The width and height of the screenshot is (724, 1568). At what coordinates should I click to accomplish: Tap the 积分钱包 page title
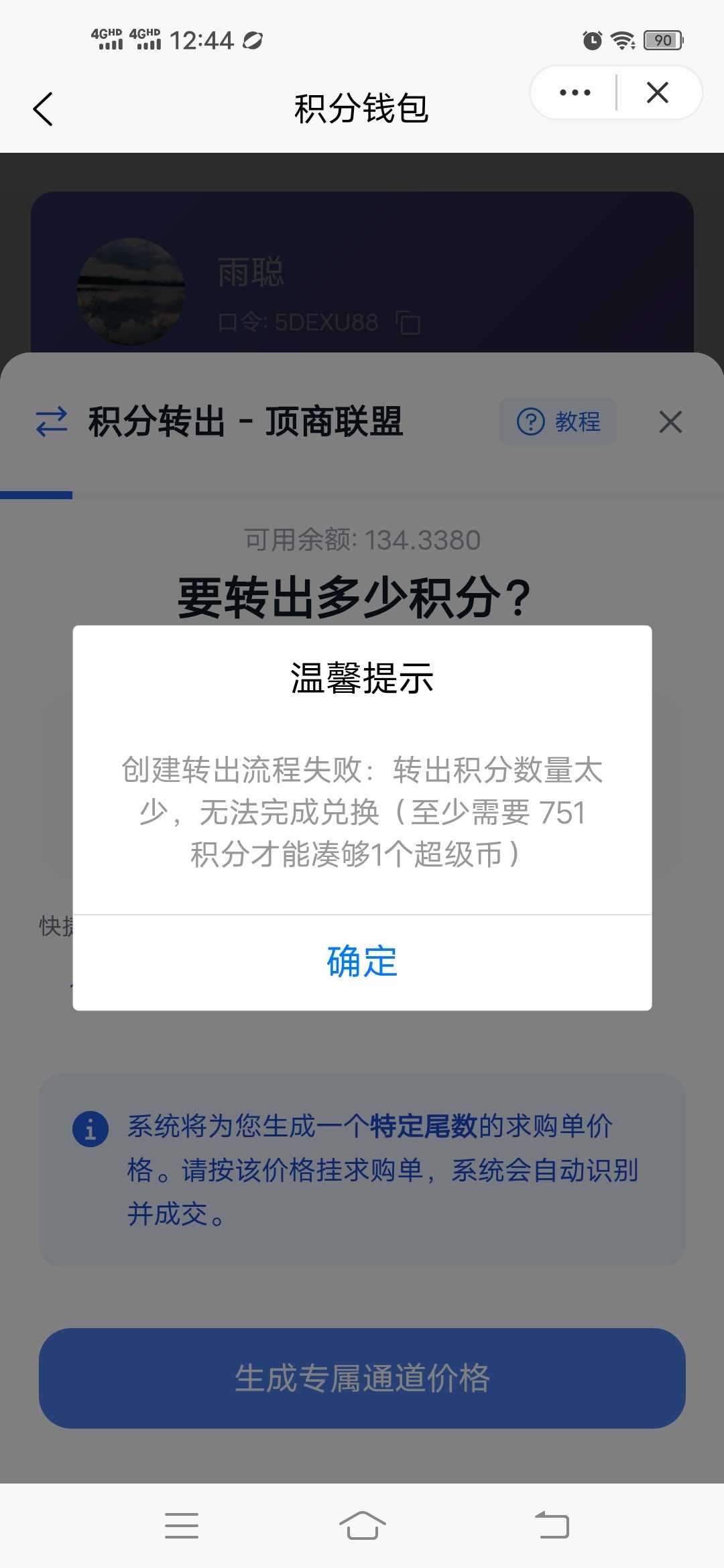[x=362, y=108]
